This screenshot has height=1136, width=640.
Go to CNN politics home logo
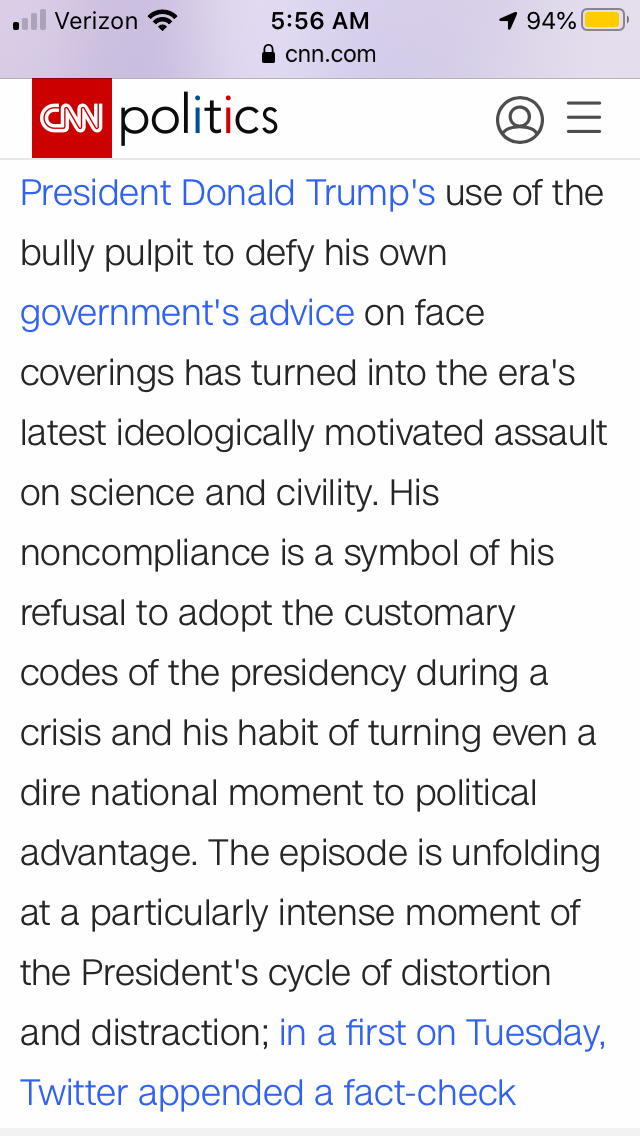155,119
